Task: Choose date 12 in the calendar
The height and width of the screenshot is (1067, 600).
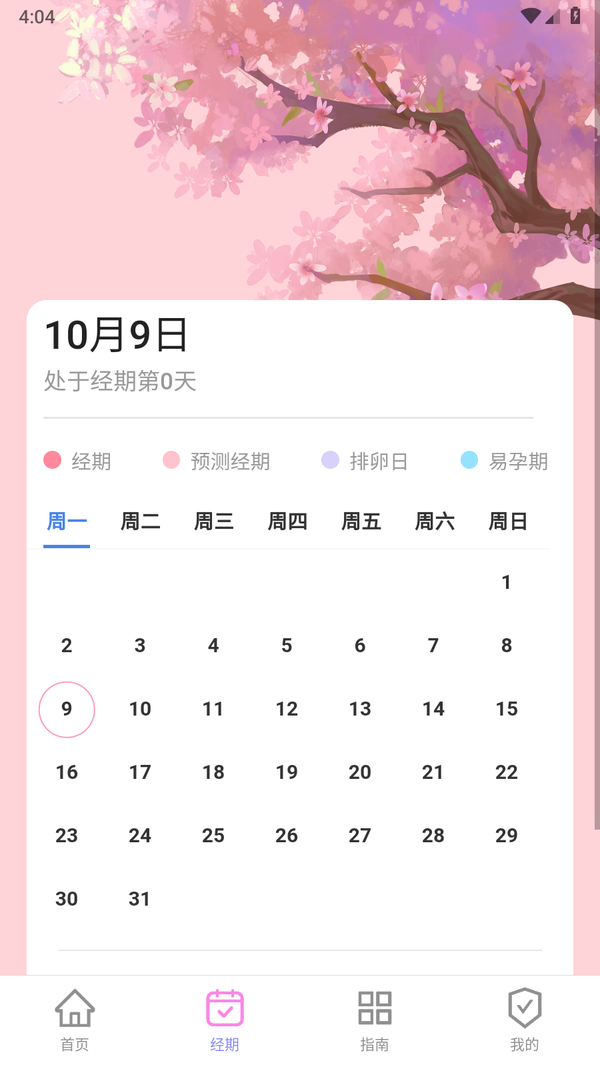Action: click(x=286, y=709)
